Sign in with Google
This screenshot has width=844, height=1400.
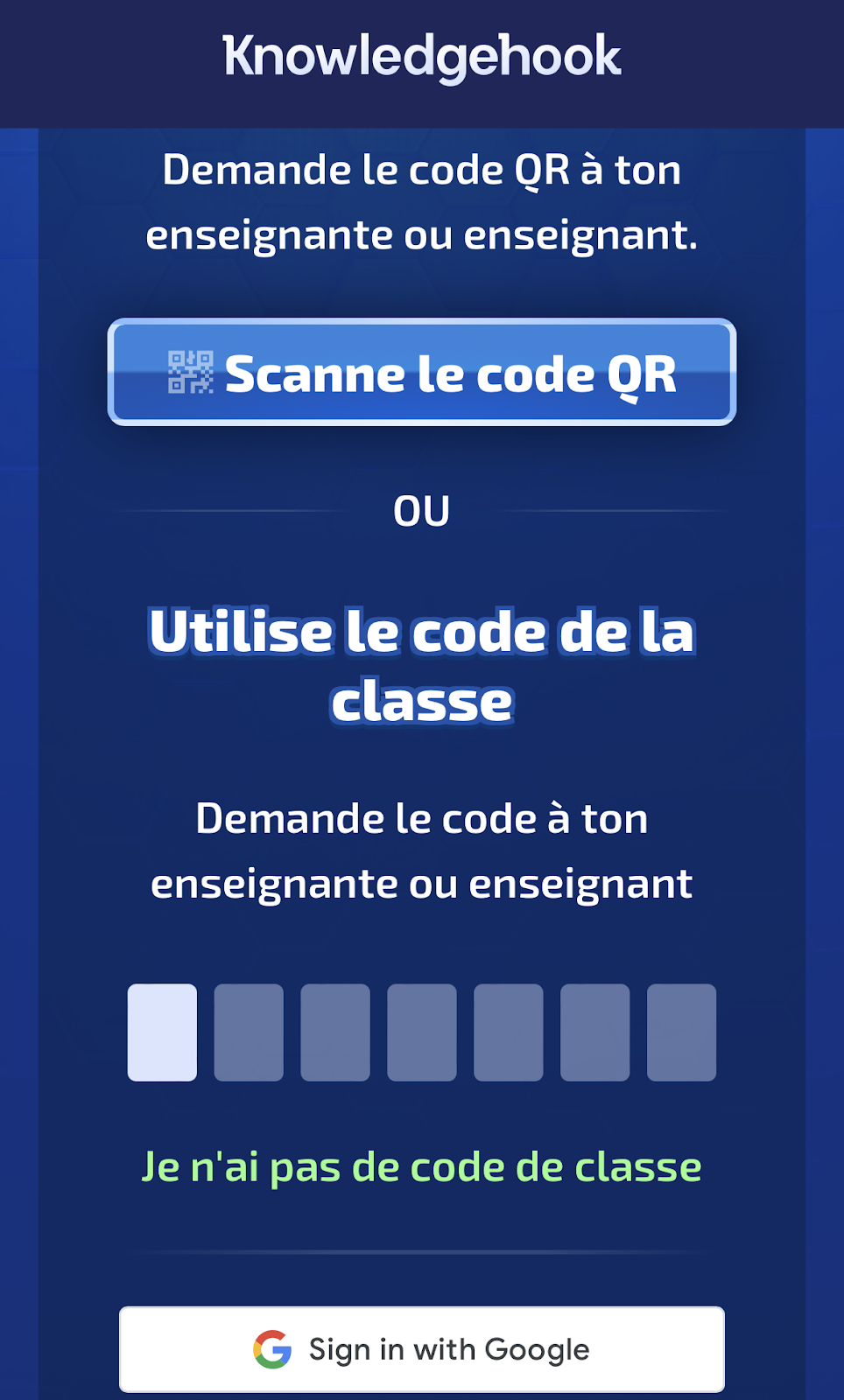click(421, 1349)
